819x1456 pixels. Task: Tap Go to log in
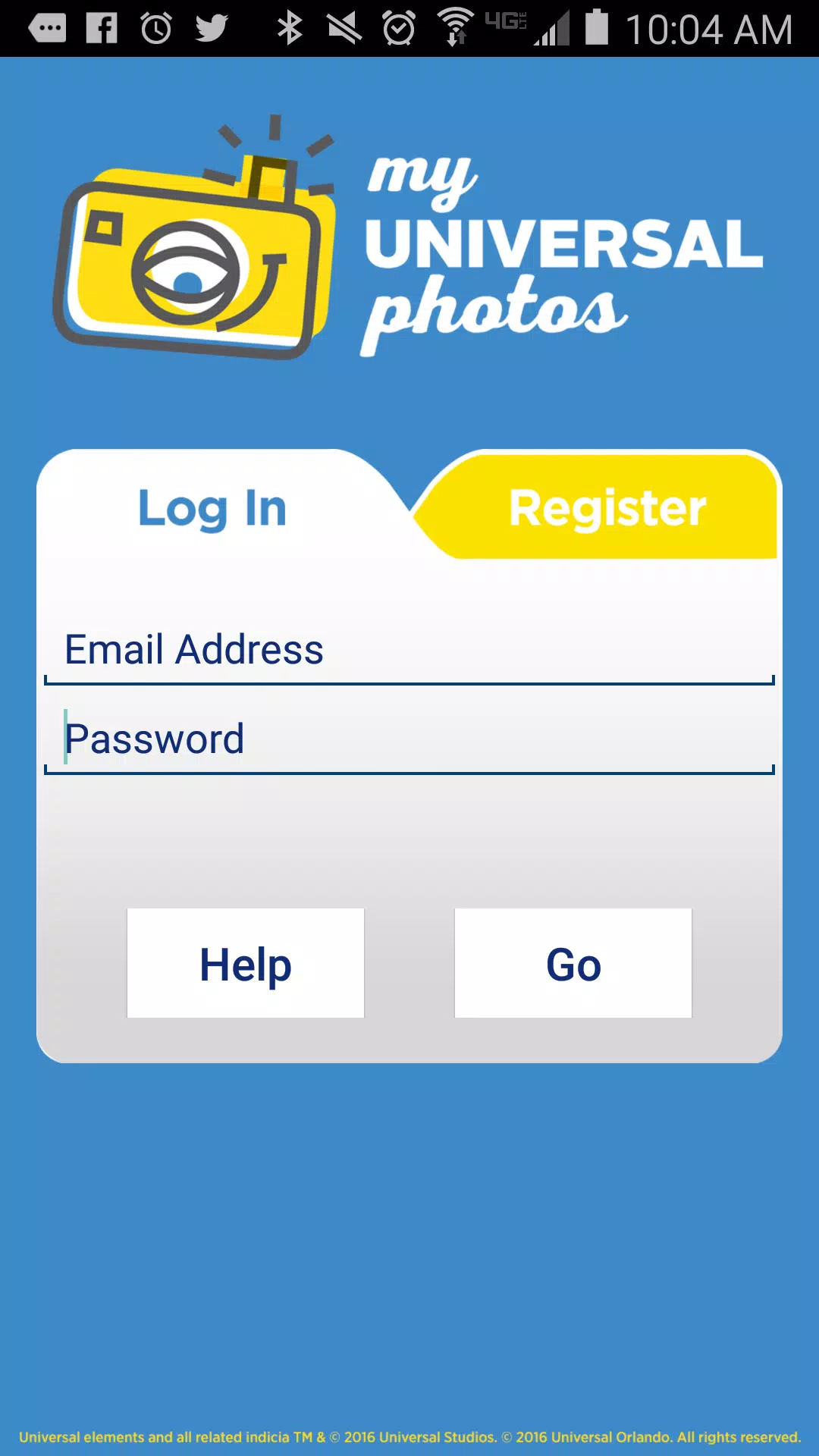573,963
